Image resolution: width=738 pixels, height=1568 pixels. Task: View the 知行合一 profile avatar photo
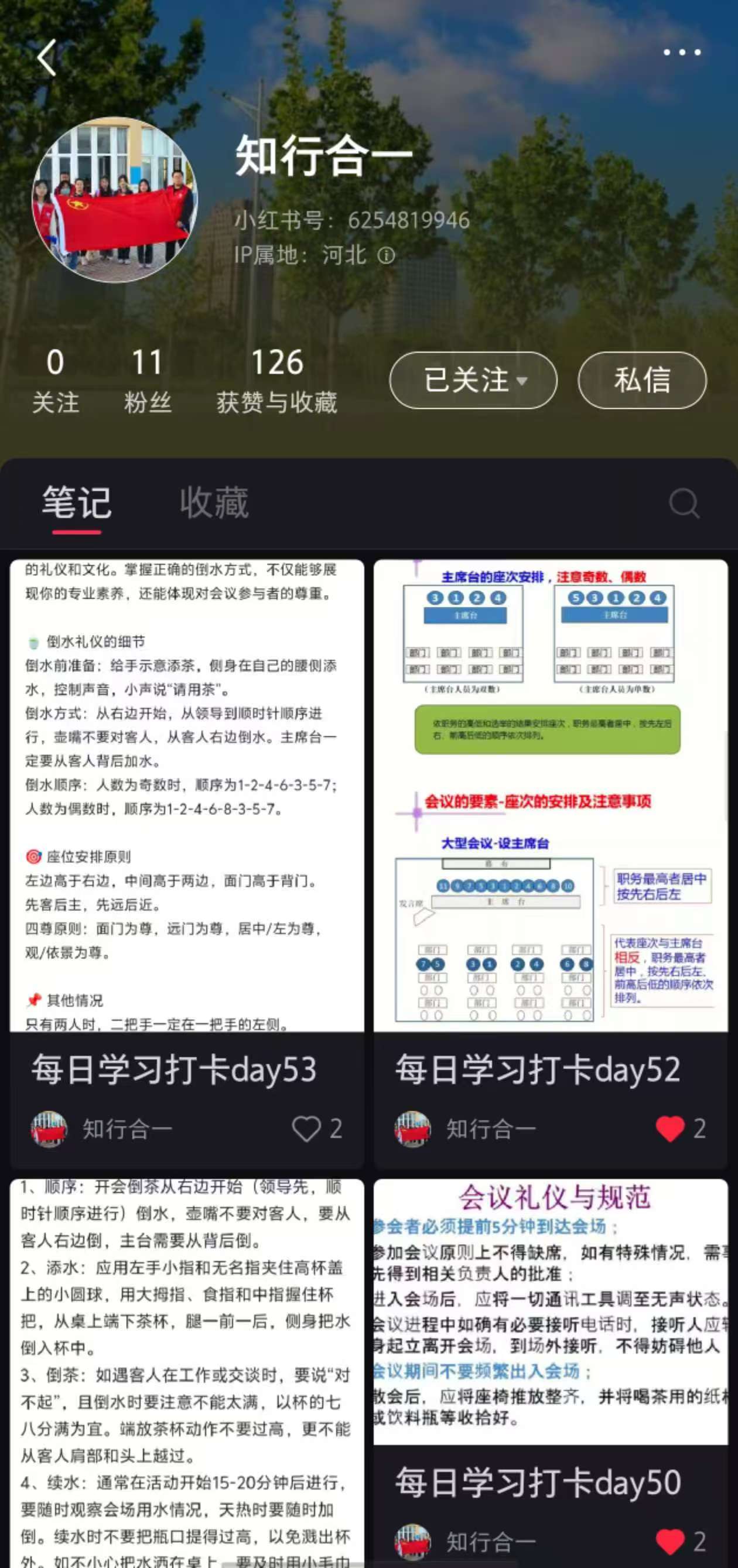click(x=114, y=200)
